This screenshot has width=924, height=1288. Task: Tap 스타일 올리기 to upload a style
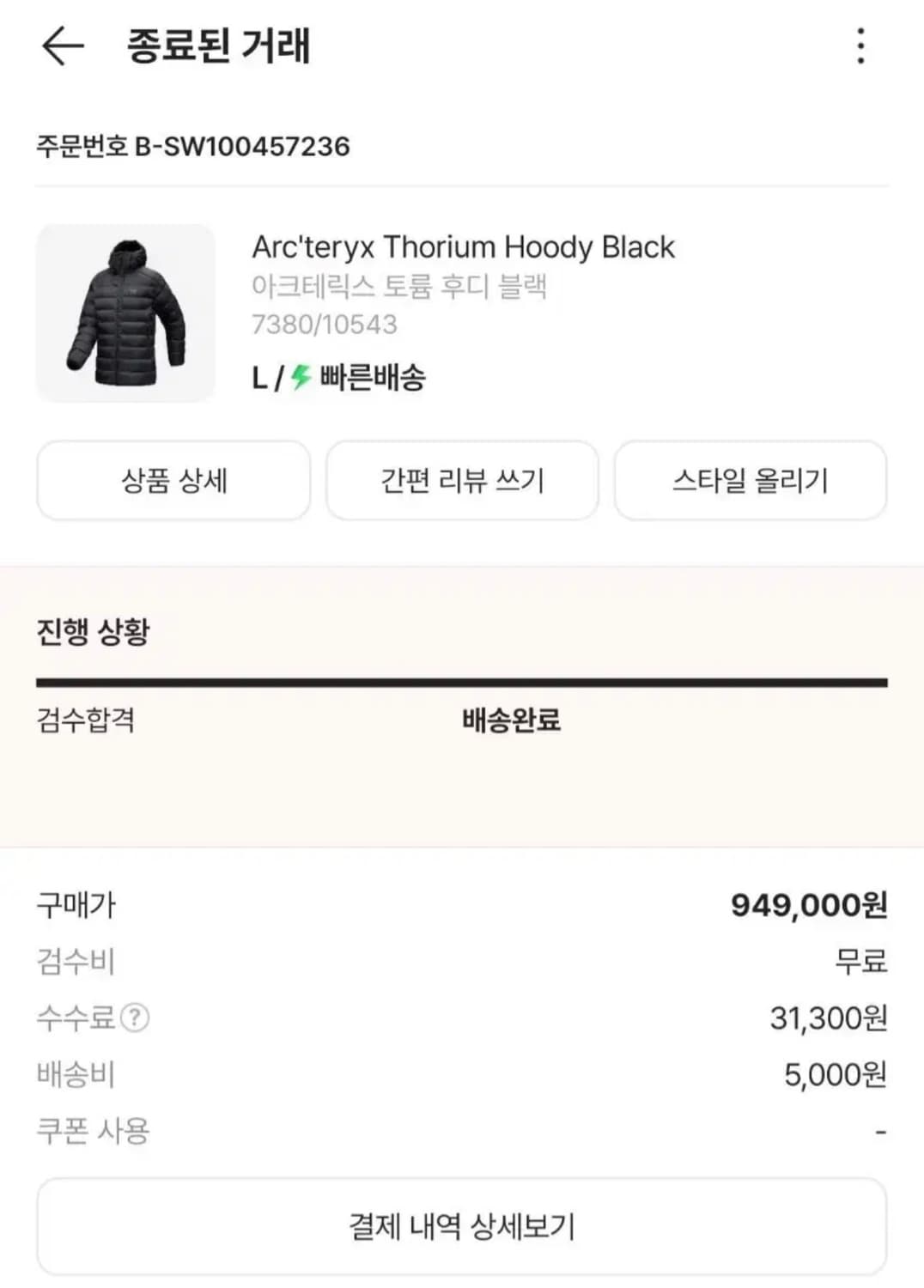click(x=750, y=481)
